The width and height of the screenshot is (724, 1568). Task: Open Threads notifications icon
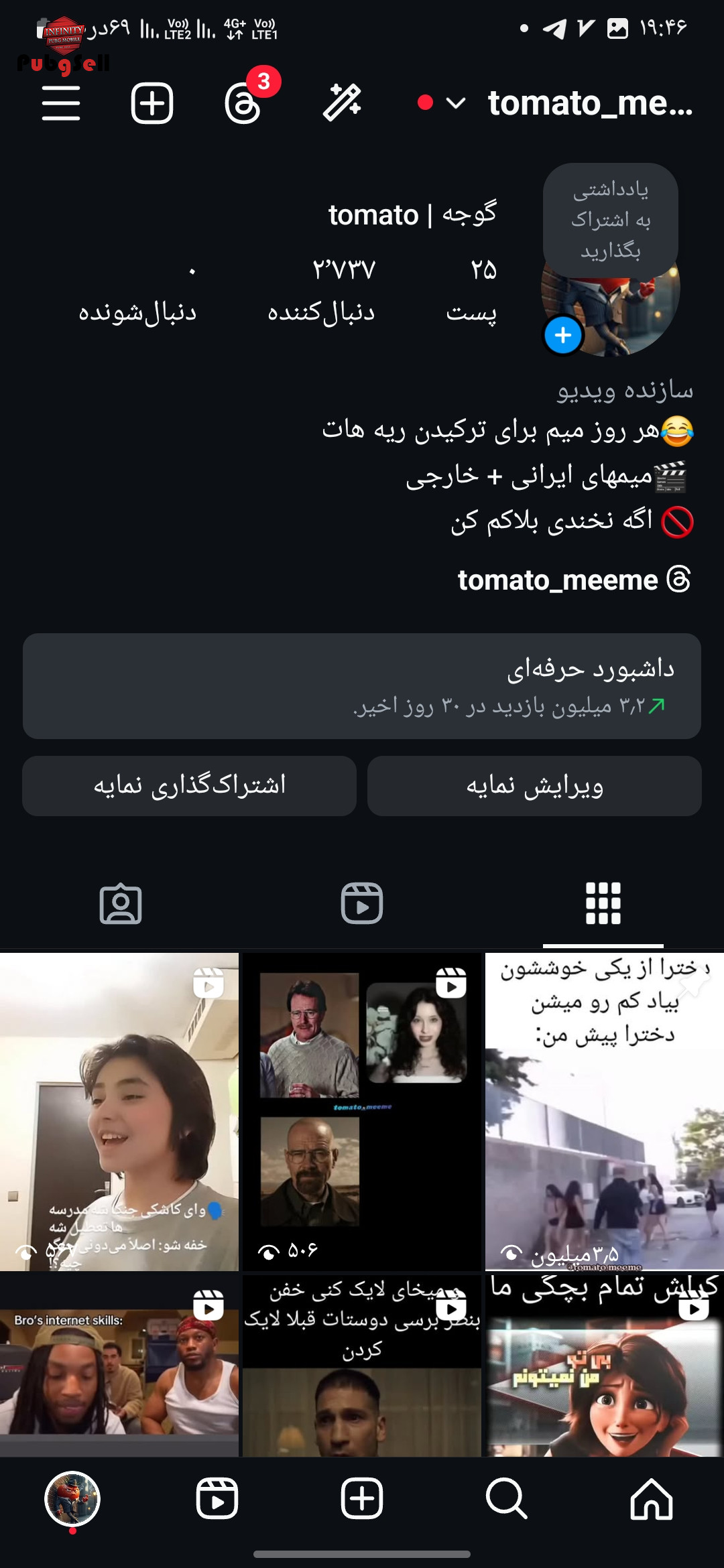pyautogui.click(x=243, y=103)
